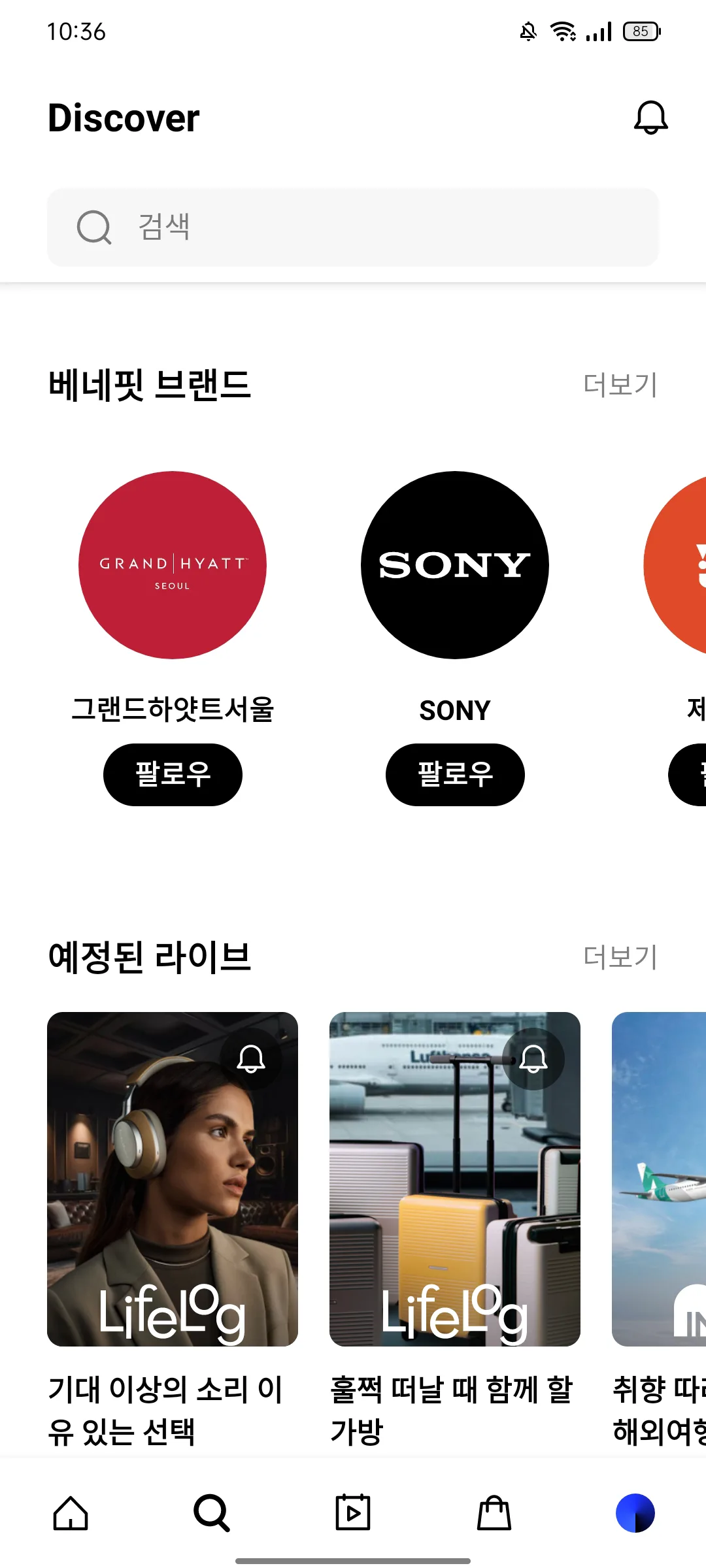Open notifications via the bell icon
The width and height of the screenshot is (706, 1568).
click(x=650, y=118)
